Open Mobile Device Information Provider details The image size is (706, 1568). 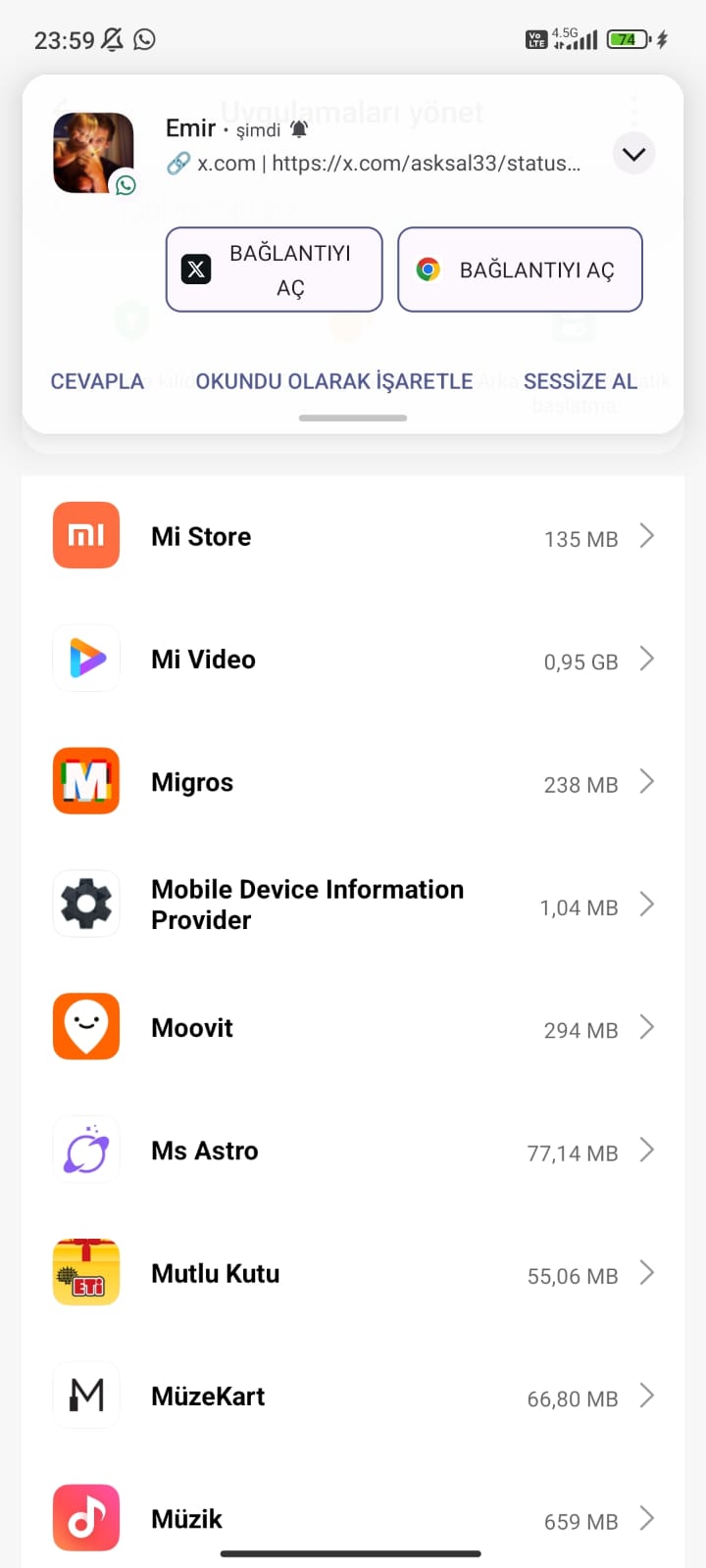pyautogui.click(x=353, y=905)
